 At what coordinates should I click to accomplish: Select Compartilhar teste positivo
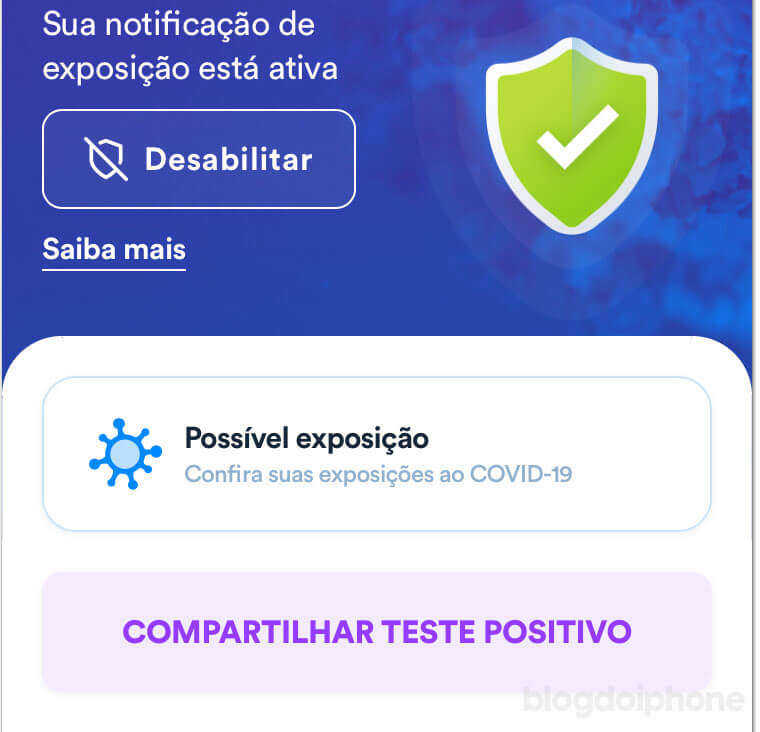point(376,632)
